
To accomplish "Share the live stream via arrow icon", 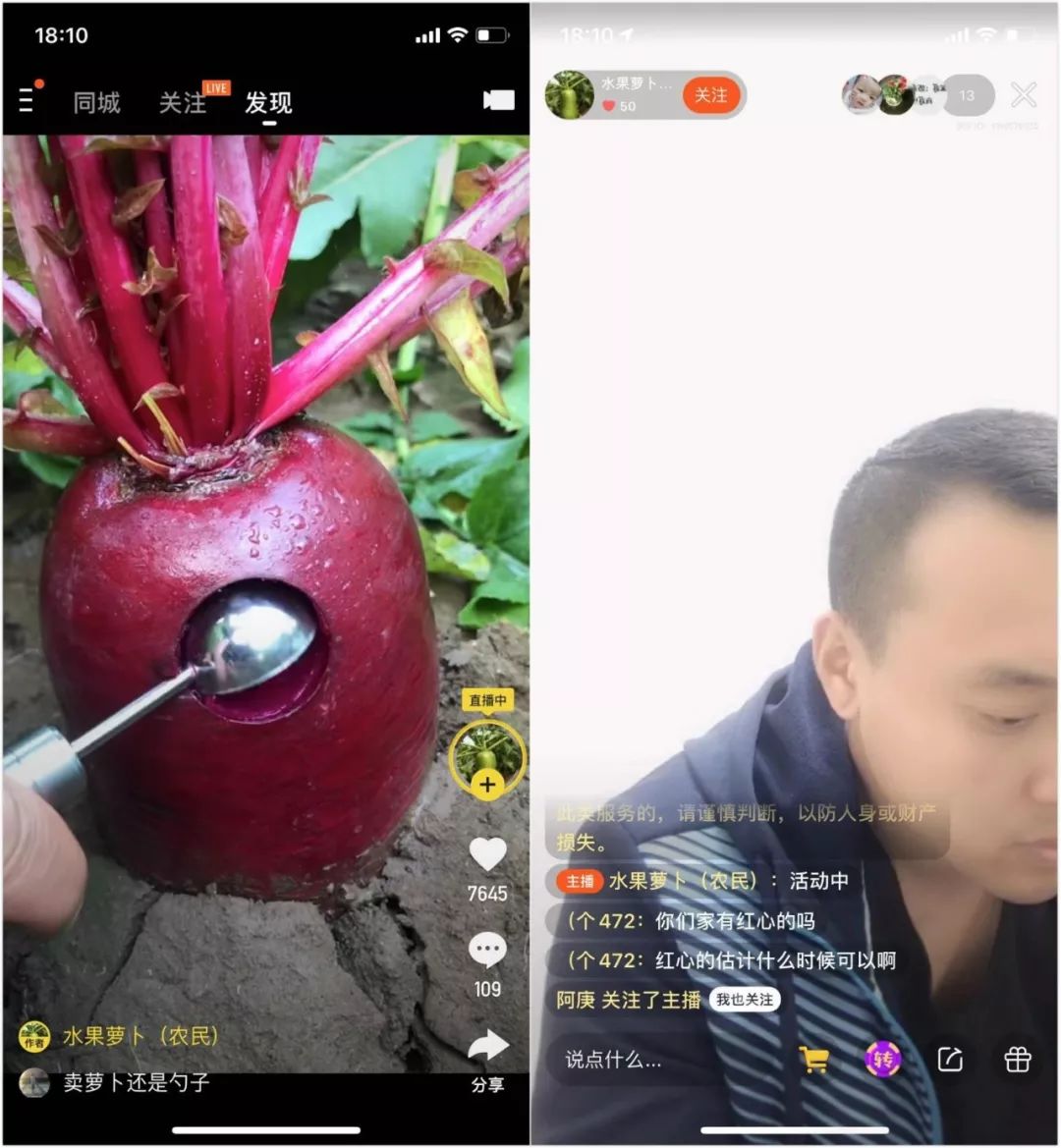I will [x=950, y=1060].
